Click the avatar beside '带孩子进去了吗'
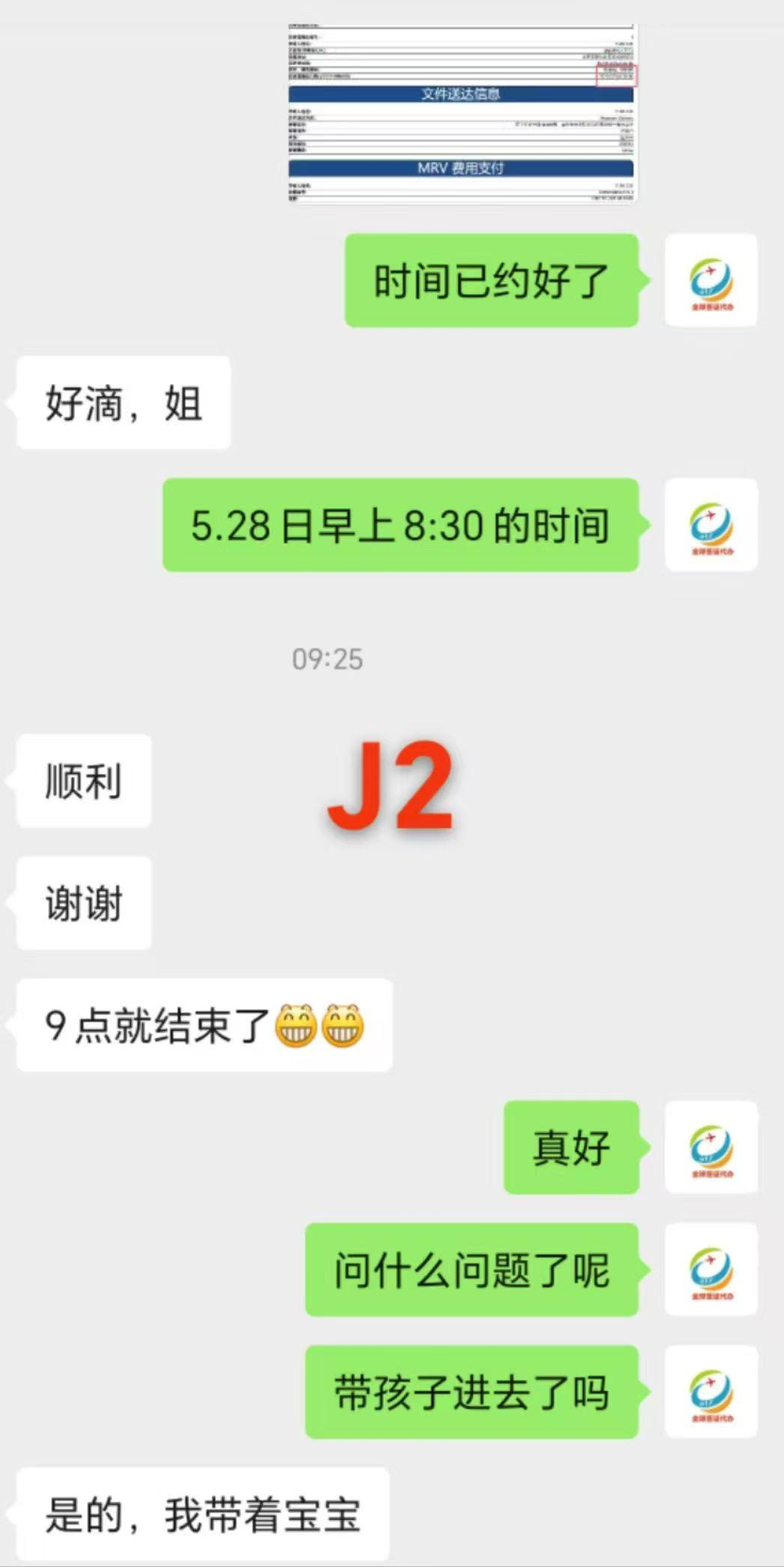 point(711,1387)
